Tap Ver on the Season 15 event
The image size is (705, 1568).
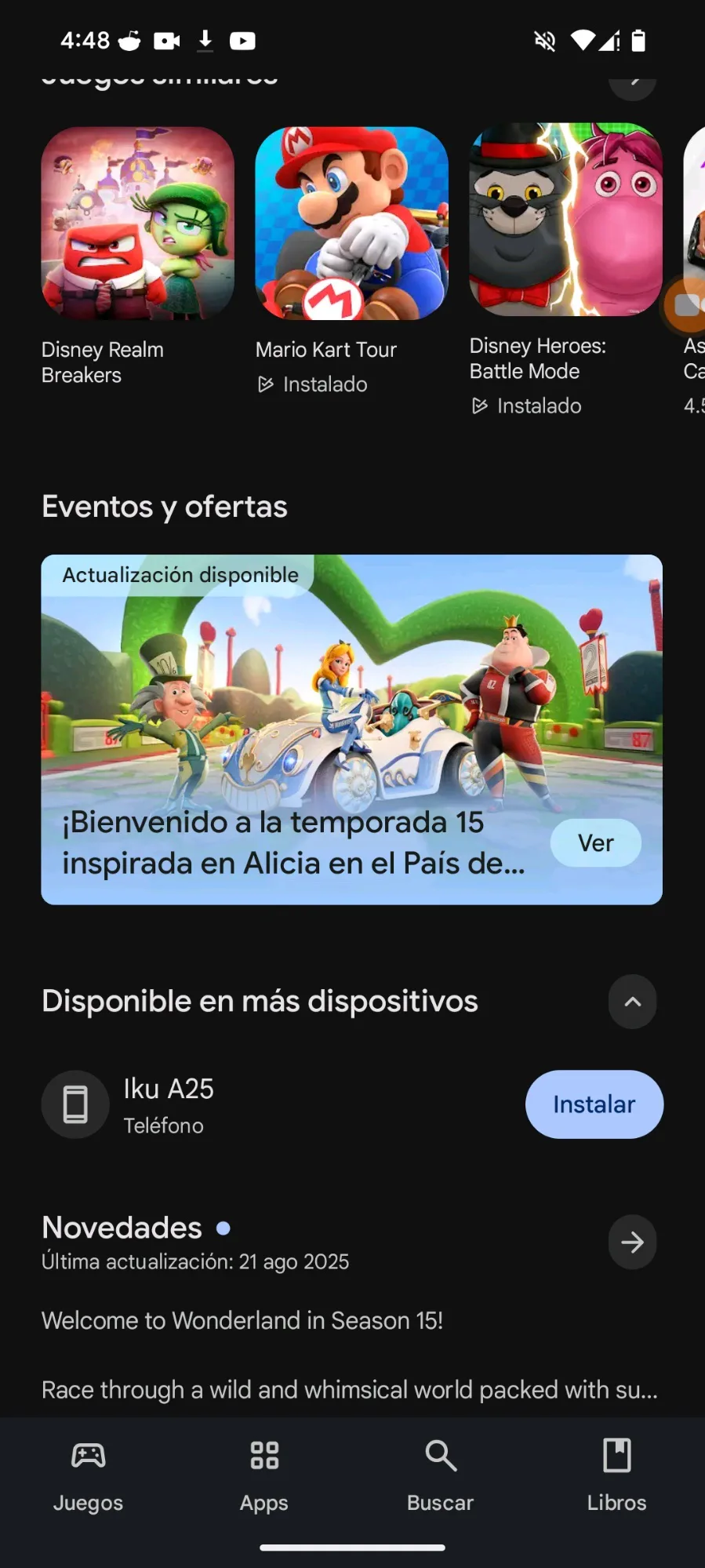click(596, 843)
